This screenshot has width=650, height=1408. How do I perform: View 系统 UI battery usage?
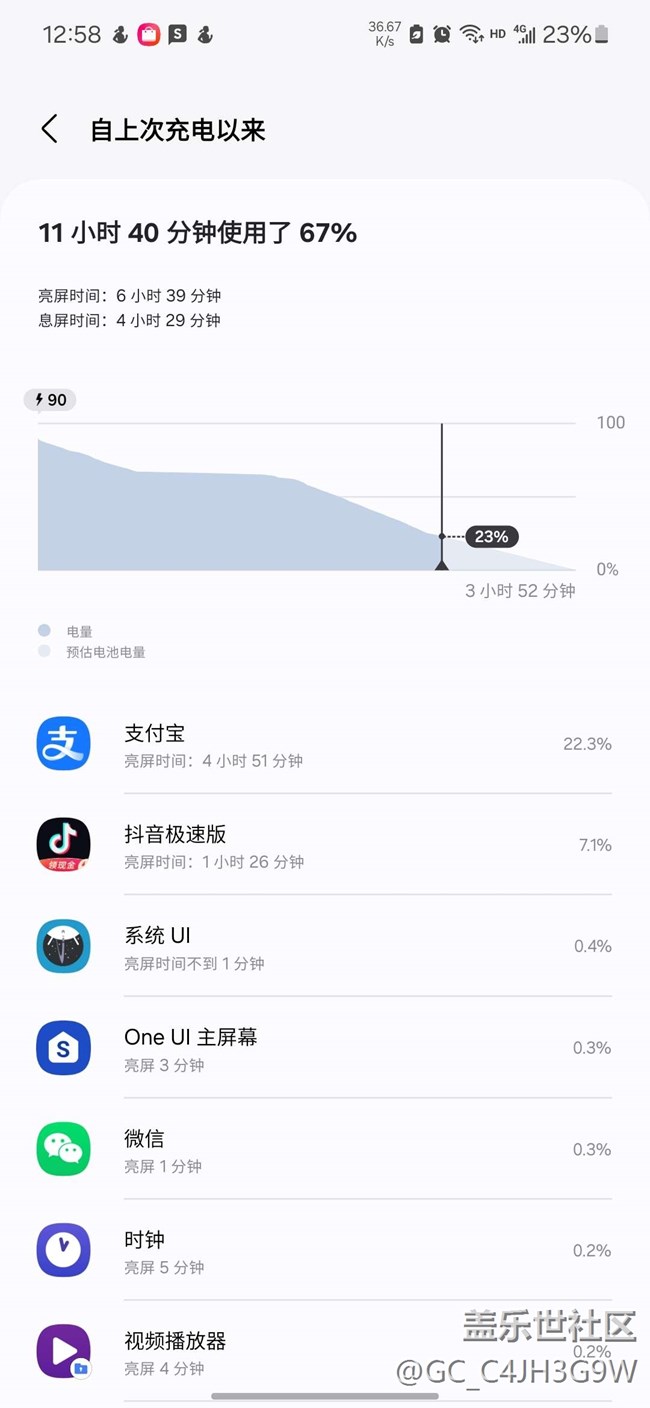(324, 947)
